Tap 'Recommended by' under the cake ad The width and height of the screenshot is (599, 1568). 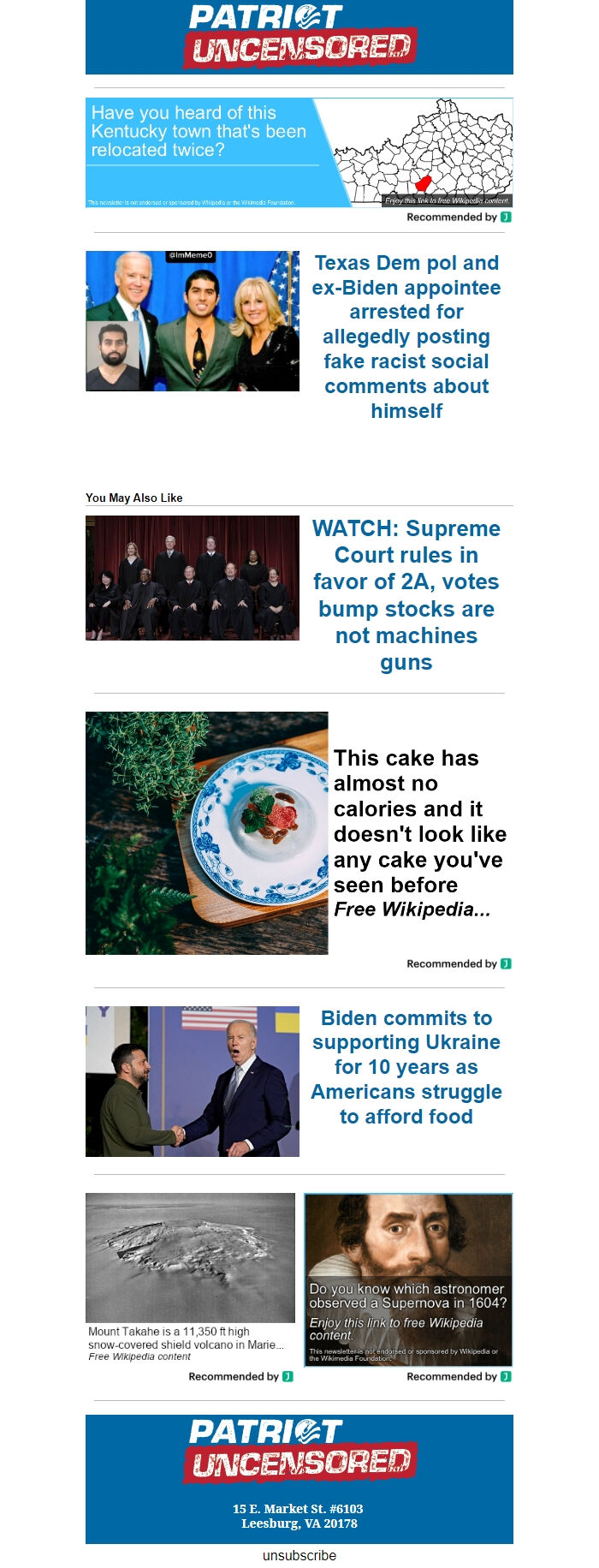(x=459, y=964)
